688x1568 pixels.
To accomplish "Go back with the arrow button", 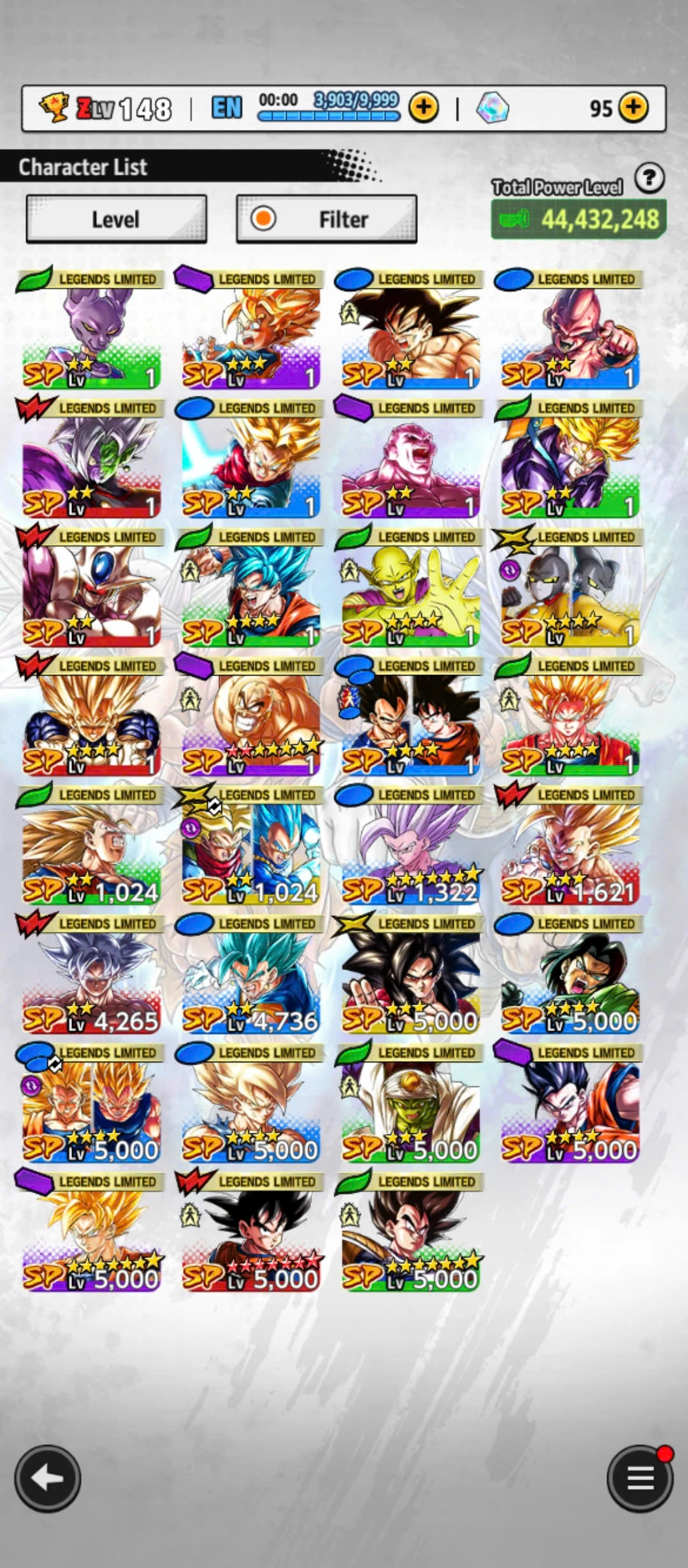I will [x=48, y=1477].
